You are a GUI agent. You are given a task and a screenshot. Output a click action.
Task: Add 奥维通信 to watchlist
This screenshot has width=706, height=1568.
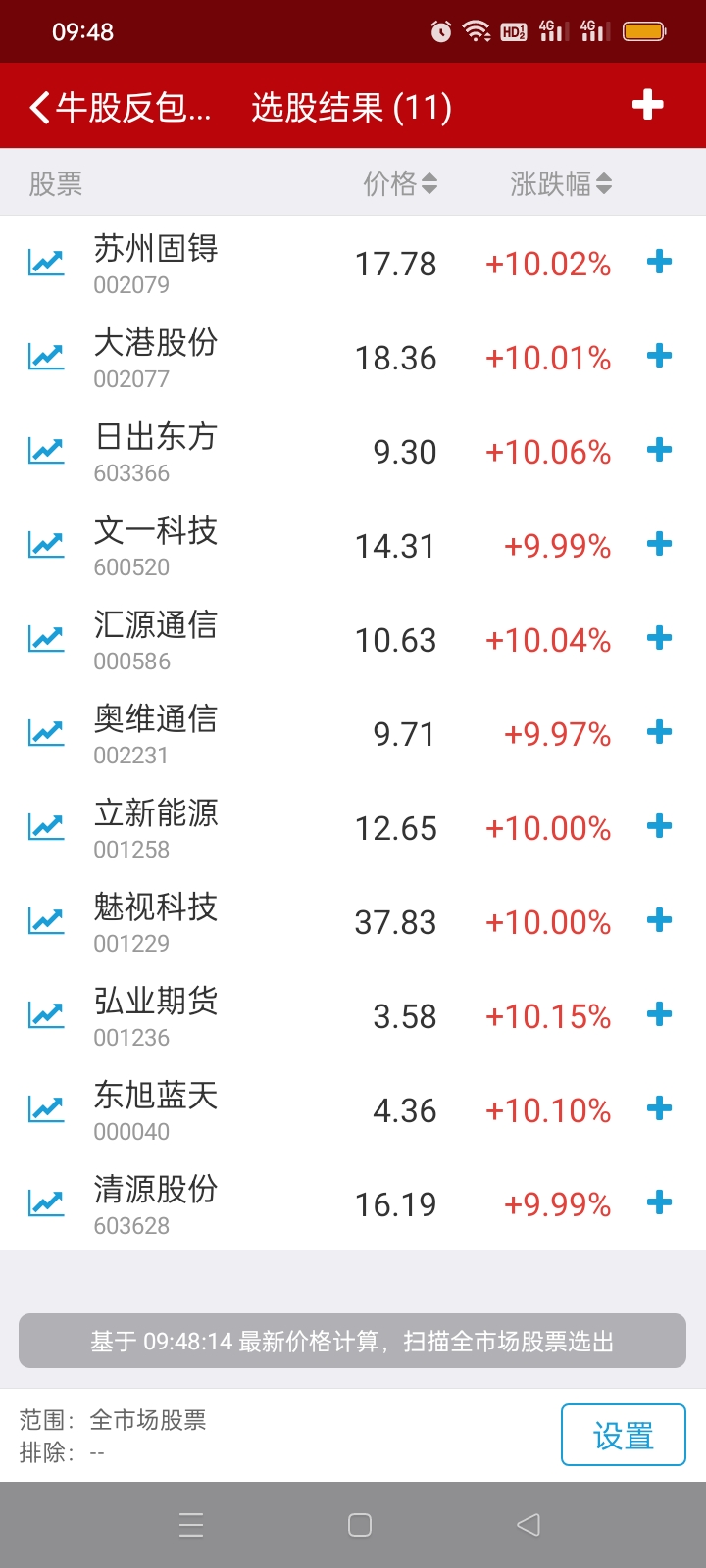[x=660, y=732]
